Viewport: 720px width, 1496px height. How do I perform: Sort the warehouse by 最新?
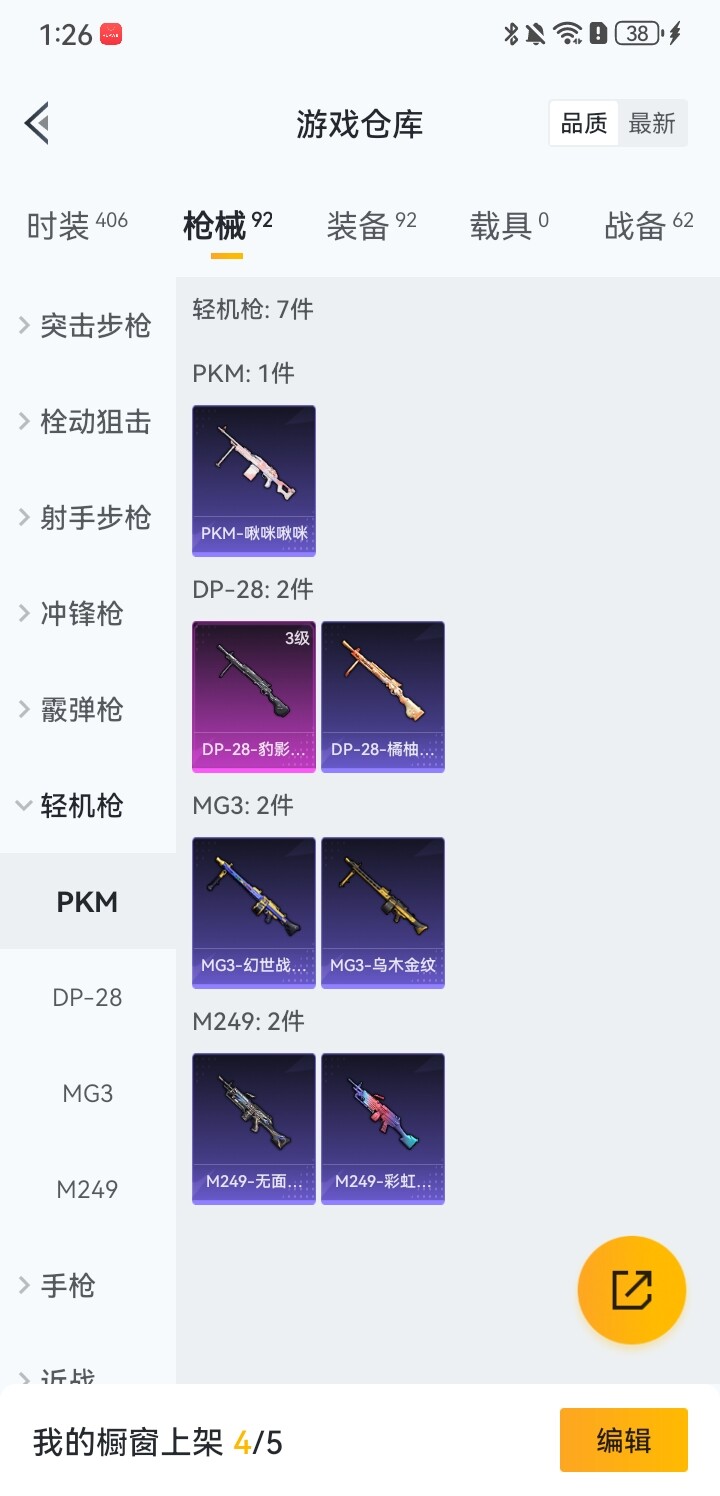click(652, 124)
